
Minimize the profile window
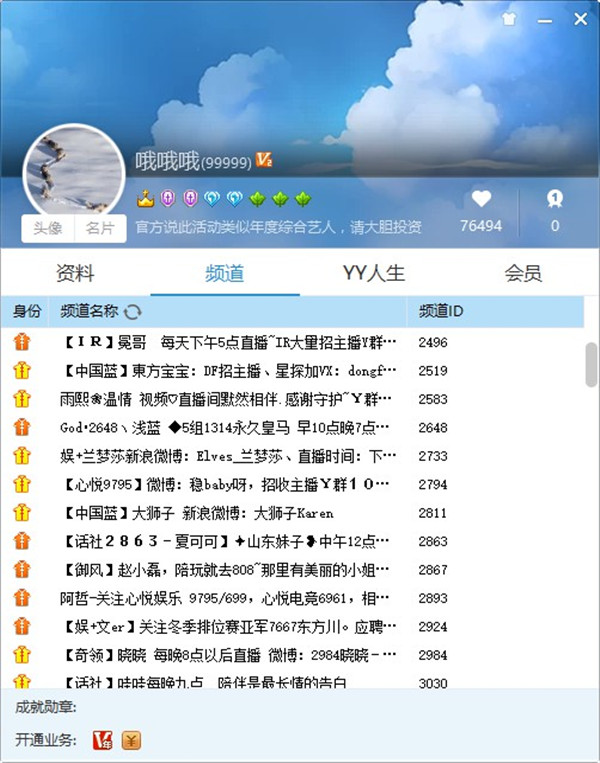pyautogui.click(x=544, y=18)
